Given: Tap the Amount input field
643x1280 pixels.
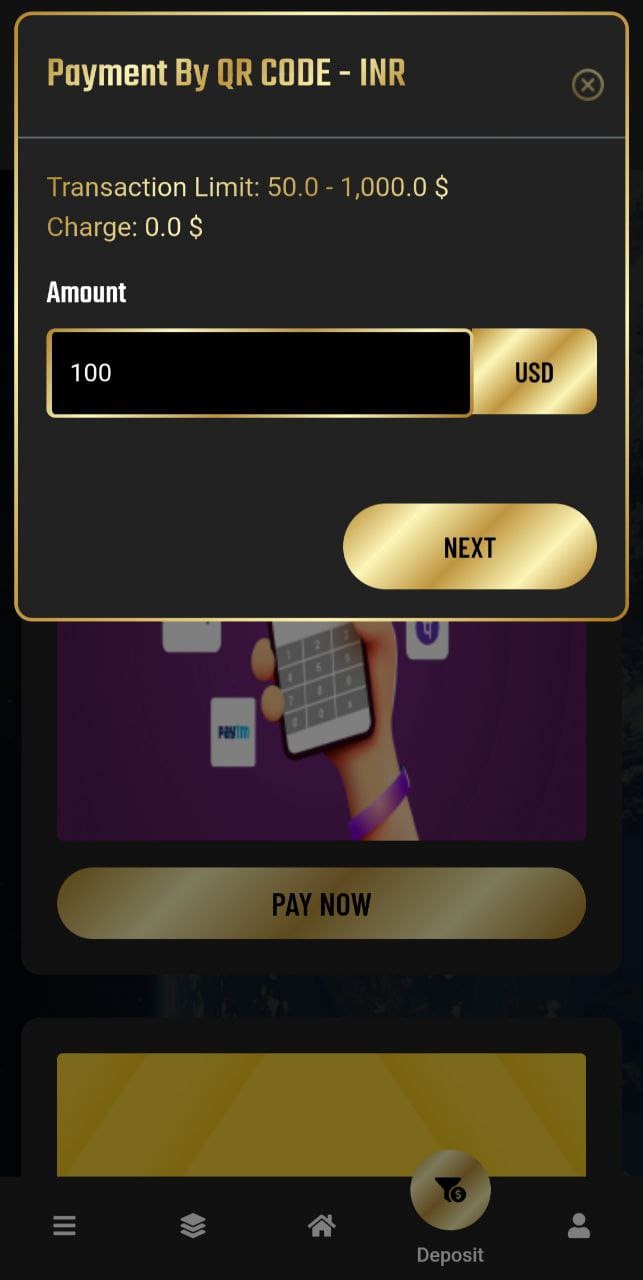Looking at the screenshot, I should (x=259, y=373).
